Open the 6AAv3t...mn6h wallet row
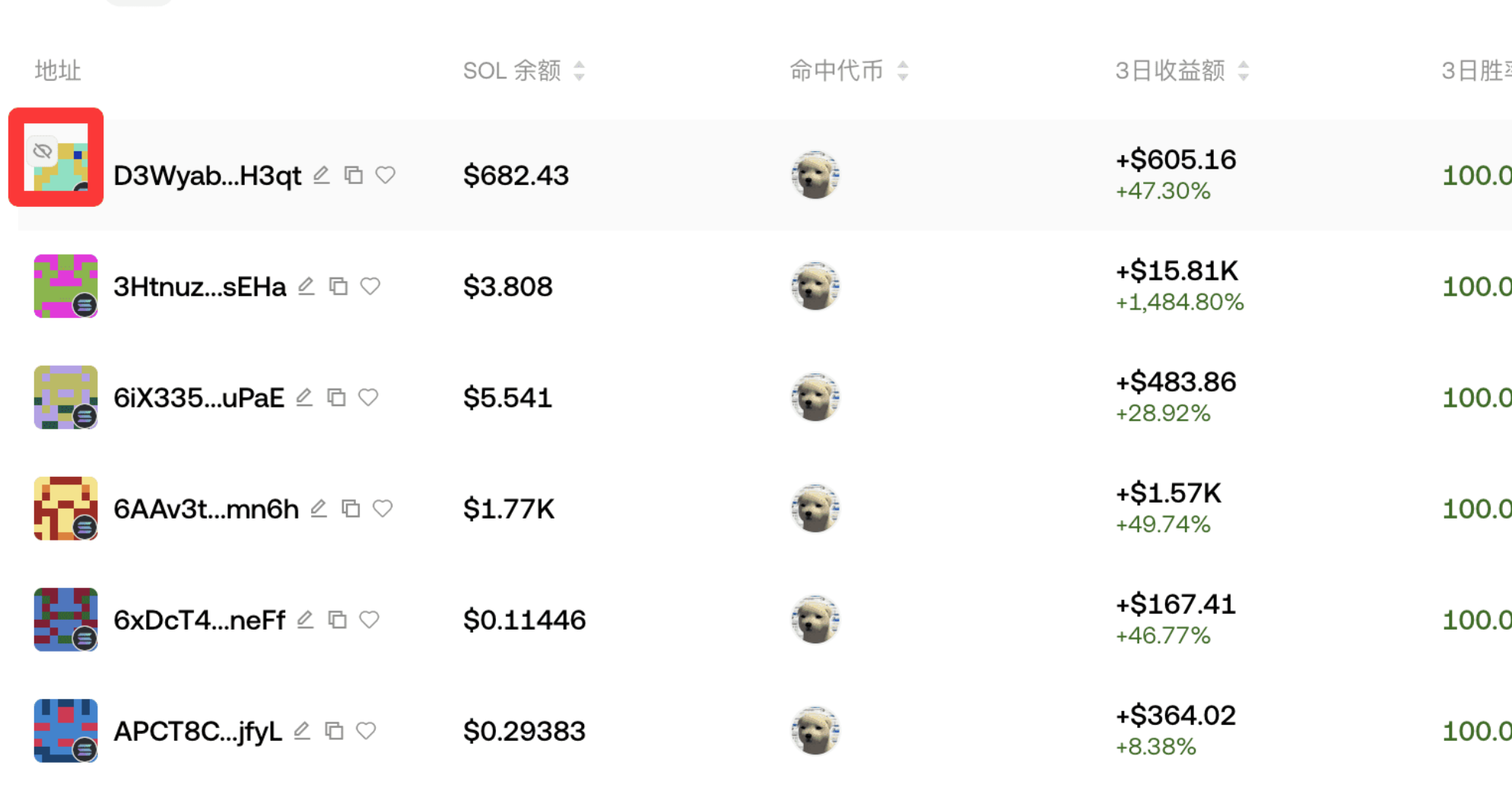The height and width of the screenshot is (800, 1512). click(x=205, y=509)
